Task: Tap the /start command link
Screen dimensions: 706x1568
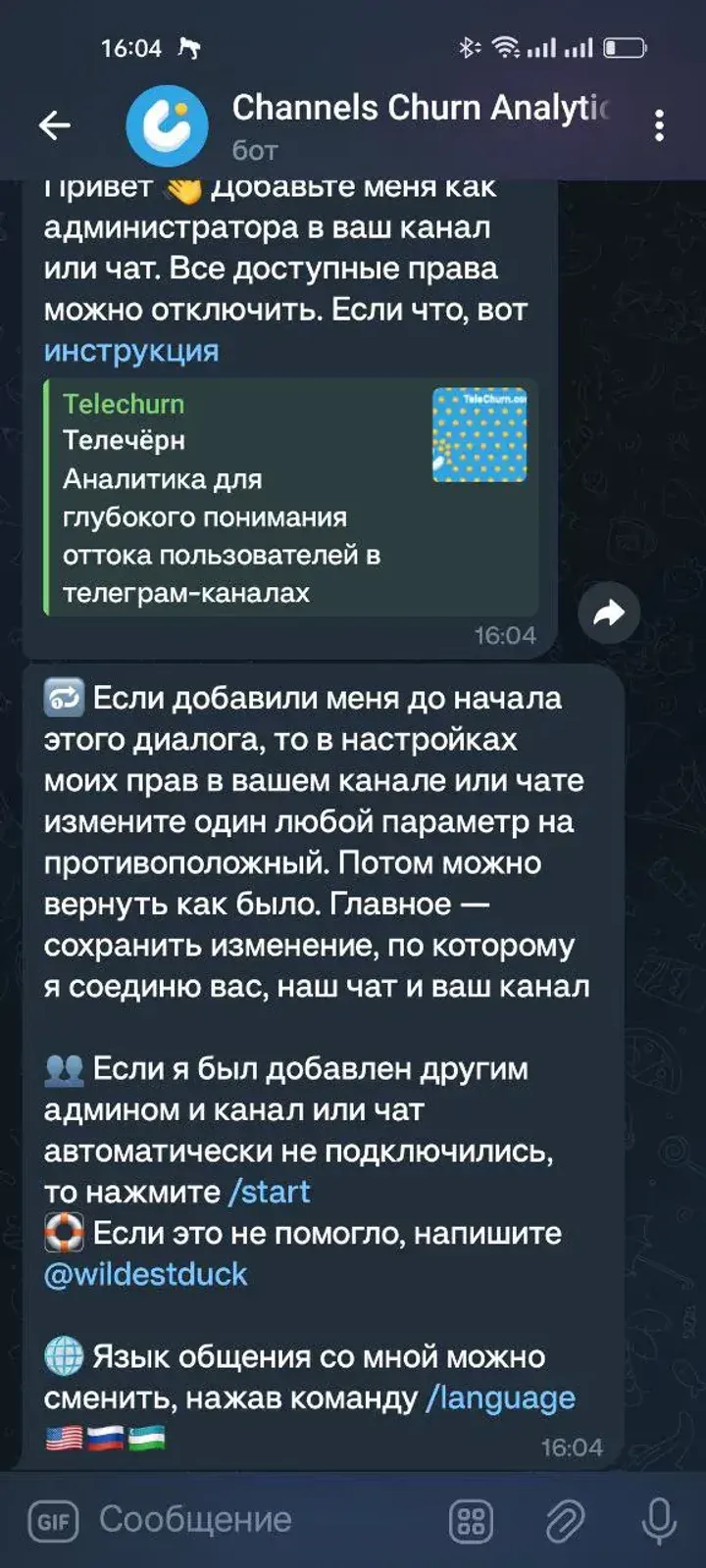Action: point(270,1192)
